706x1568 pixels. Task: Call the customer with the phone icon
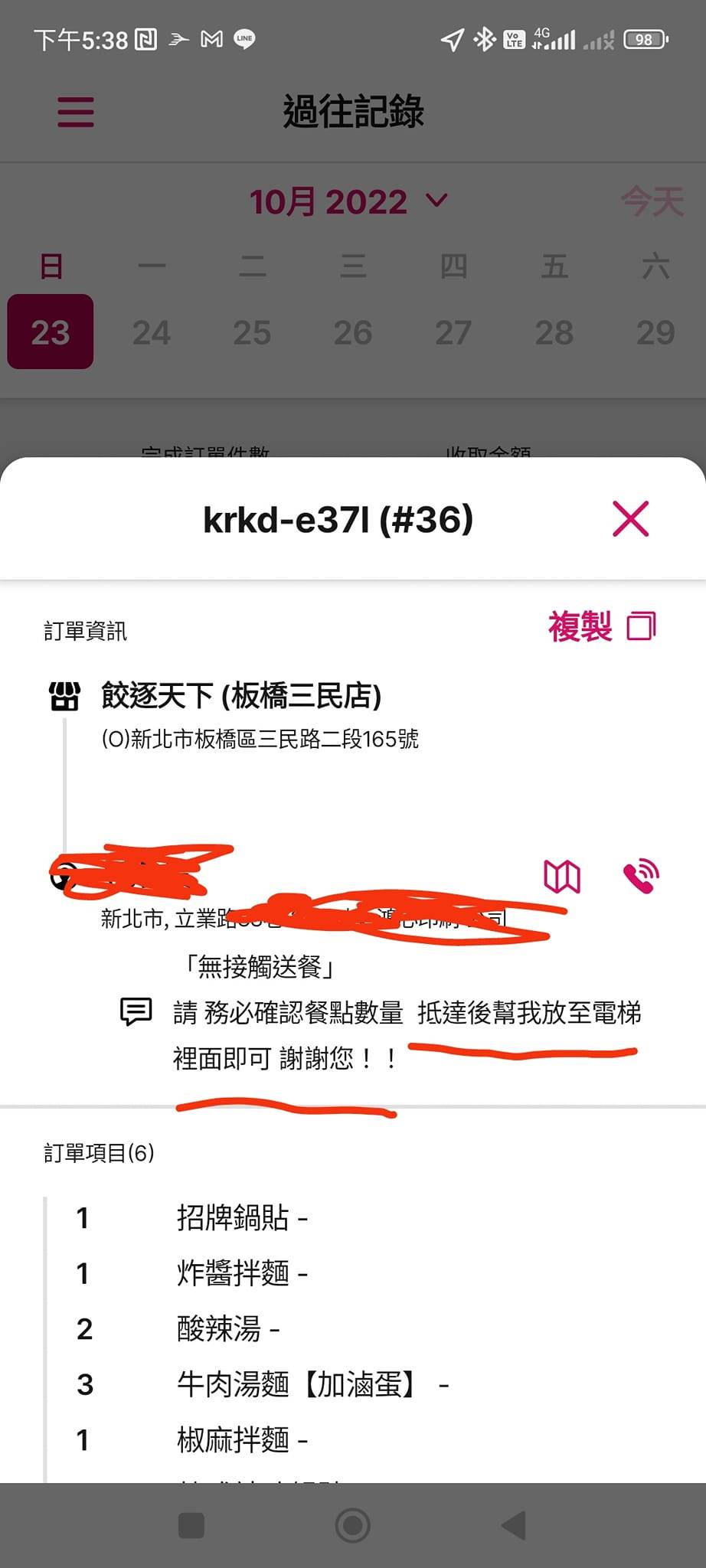(x=641, y=877)
